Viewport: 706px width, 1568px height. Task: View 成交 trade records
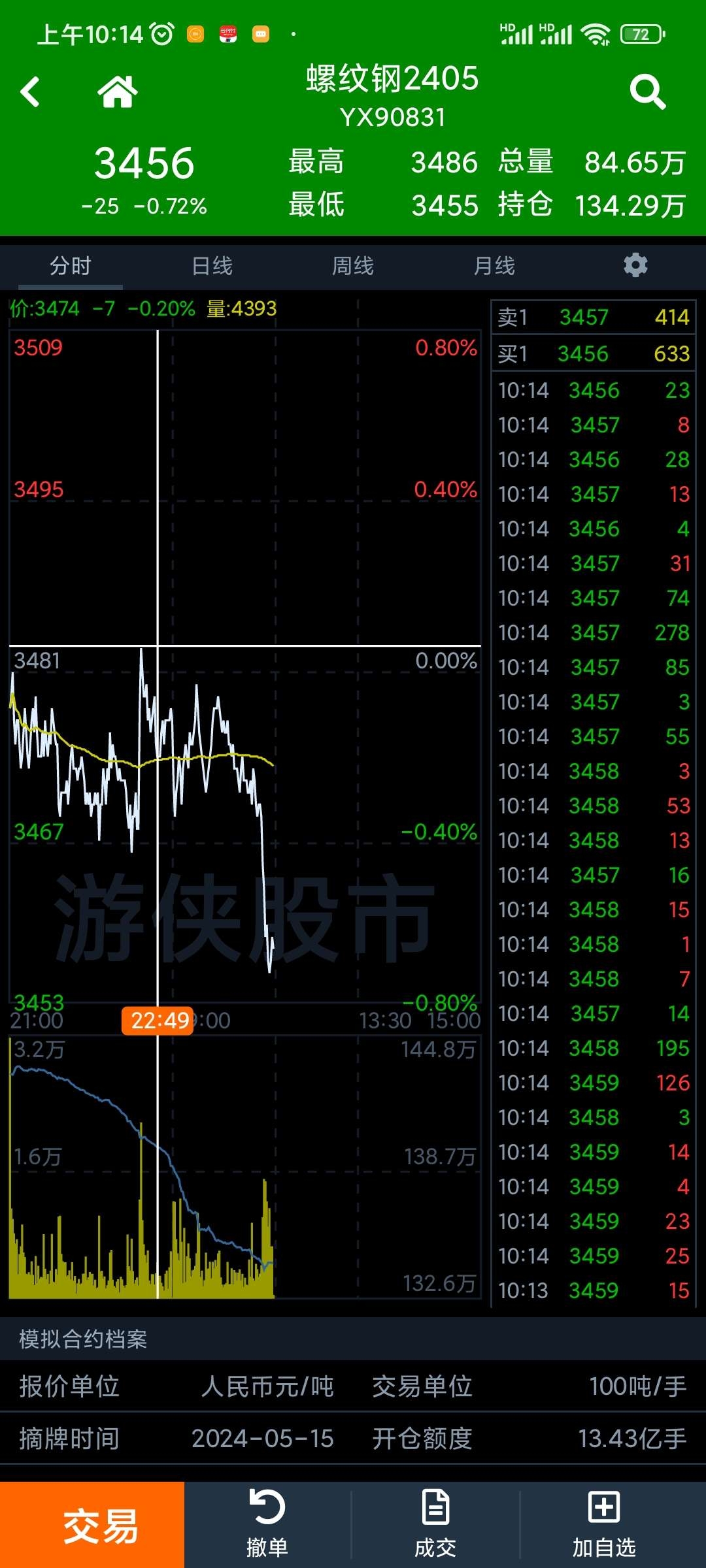pyautogui.click(x=435, y=1525)
